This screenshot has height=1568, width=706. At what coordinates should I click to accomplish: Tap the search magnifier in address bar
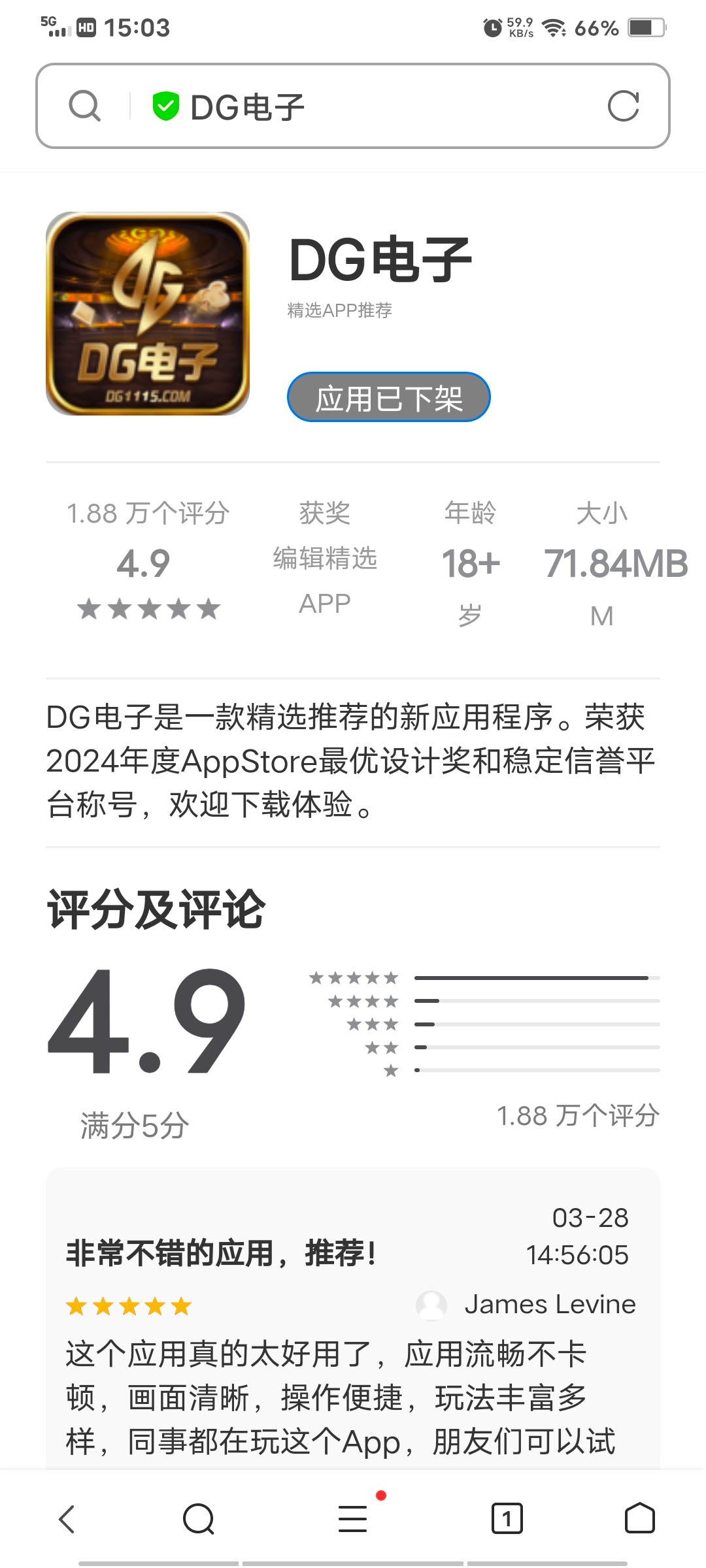click(85, 106)
